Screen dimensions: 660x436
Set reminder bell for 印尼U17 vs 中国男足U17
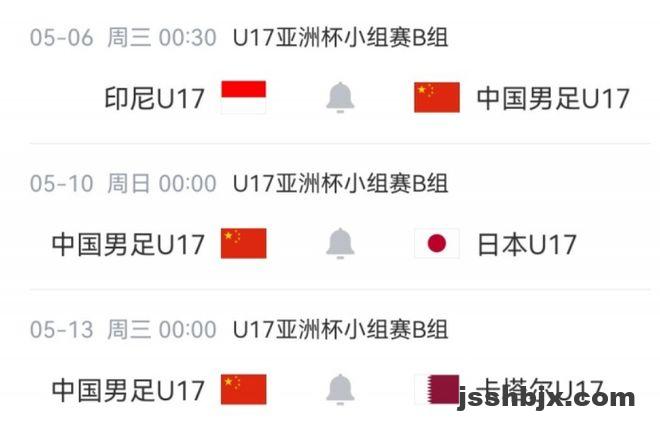[340, 98]
